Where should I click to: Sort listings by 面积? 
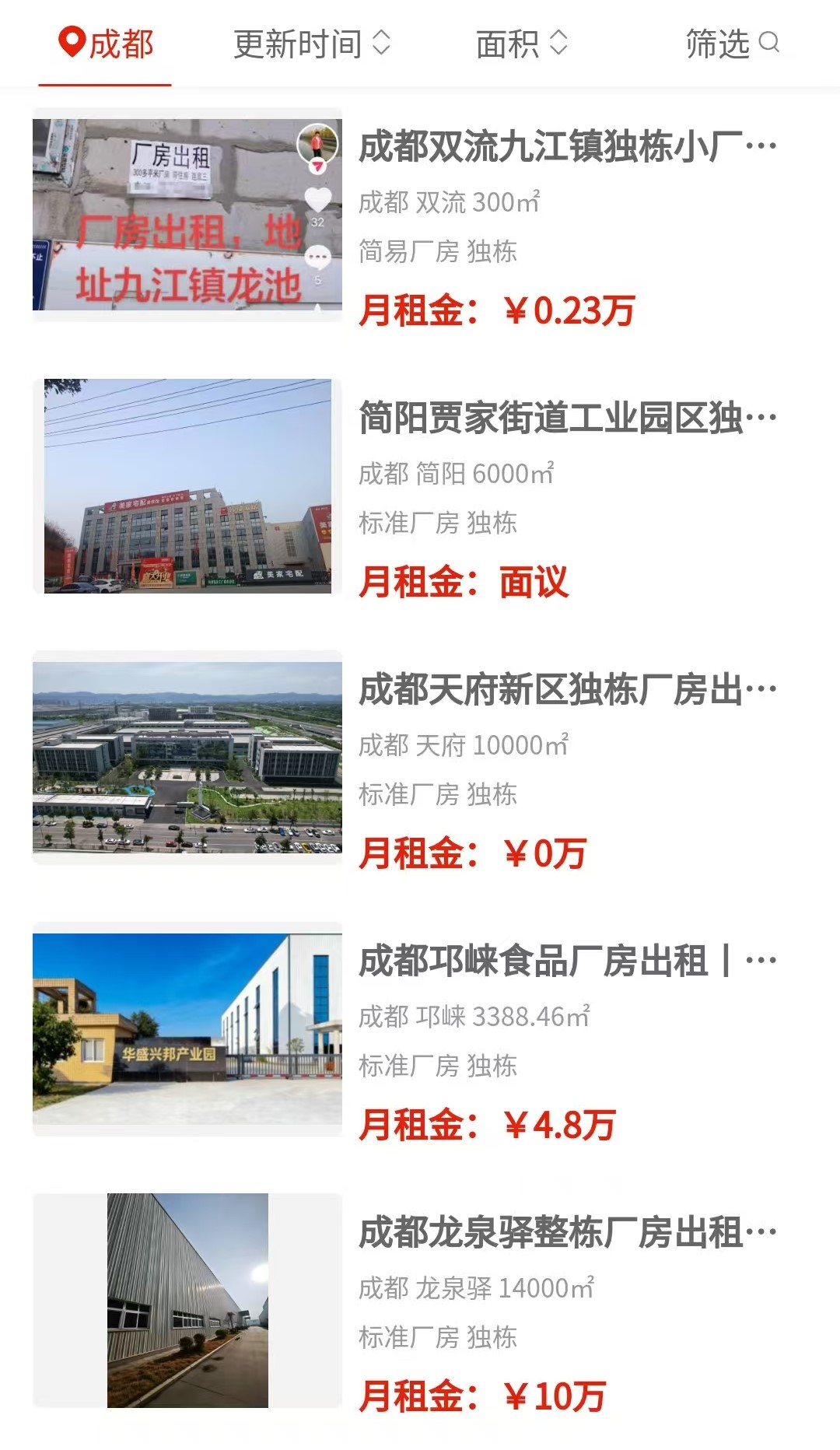click(x=521, y=44)
